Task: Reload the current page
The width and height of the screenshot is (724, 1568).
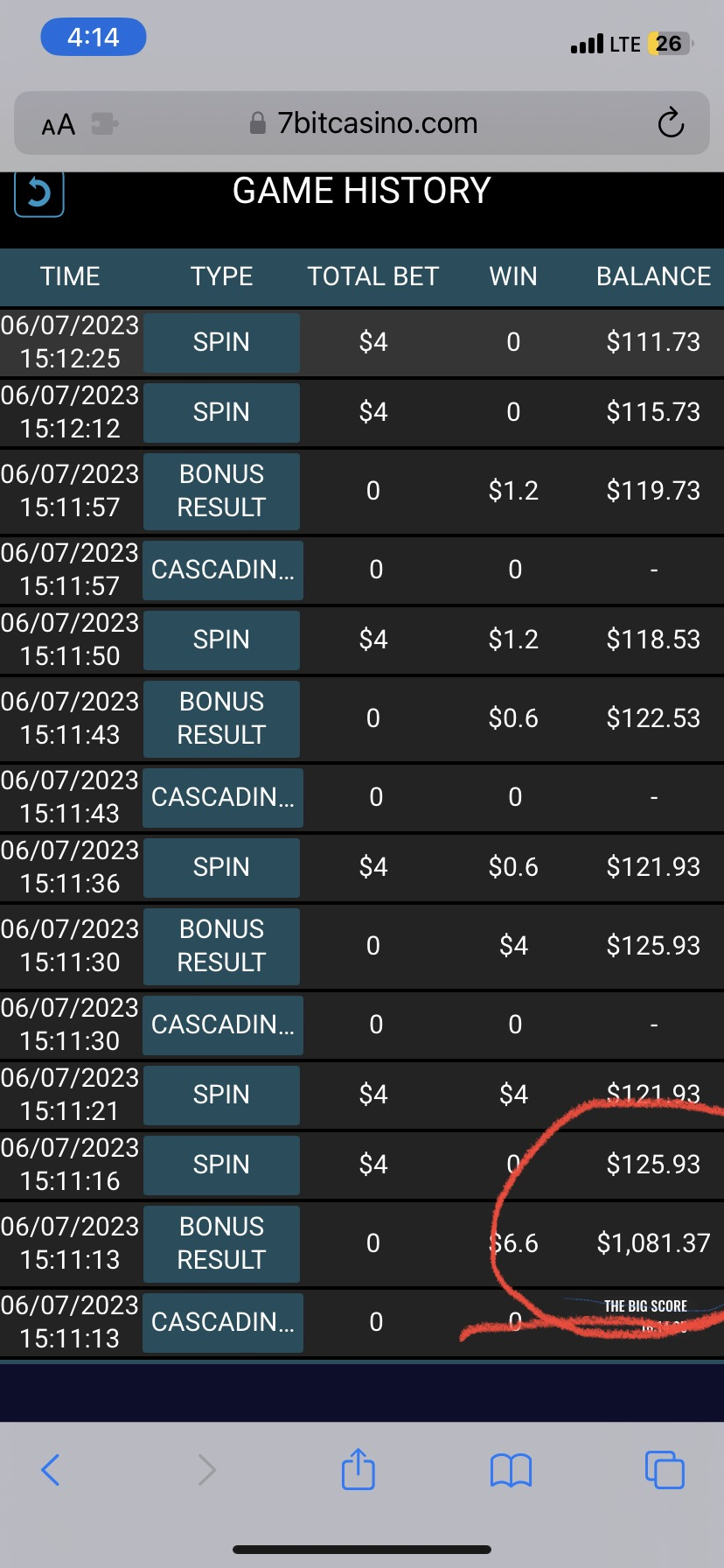Action: [671, 123]
